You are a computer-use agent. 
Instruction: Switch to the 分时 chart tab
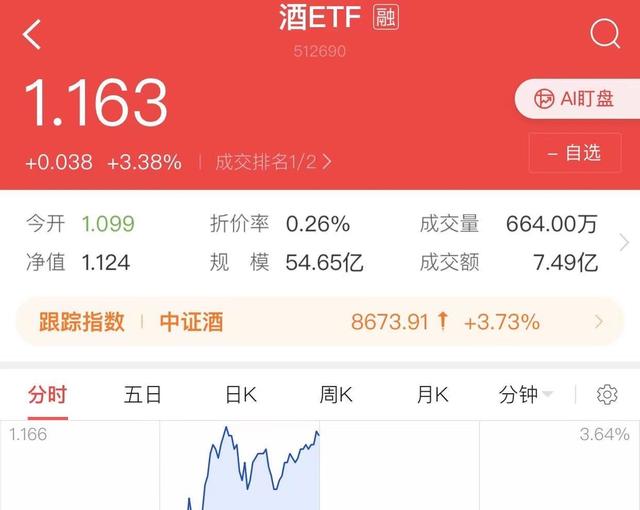click(47, 395)
